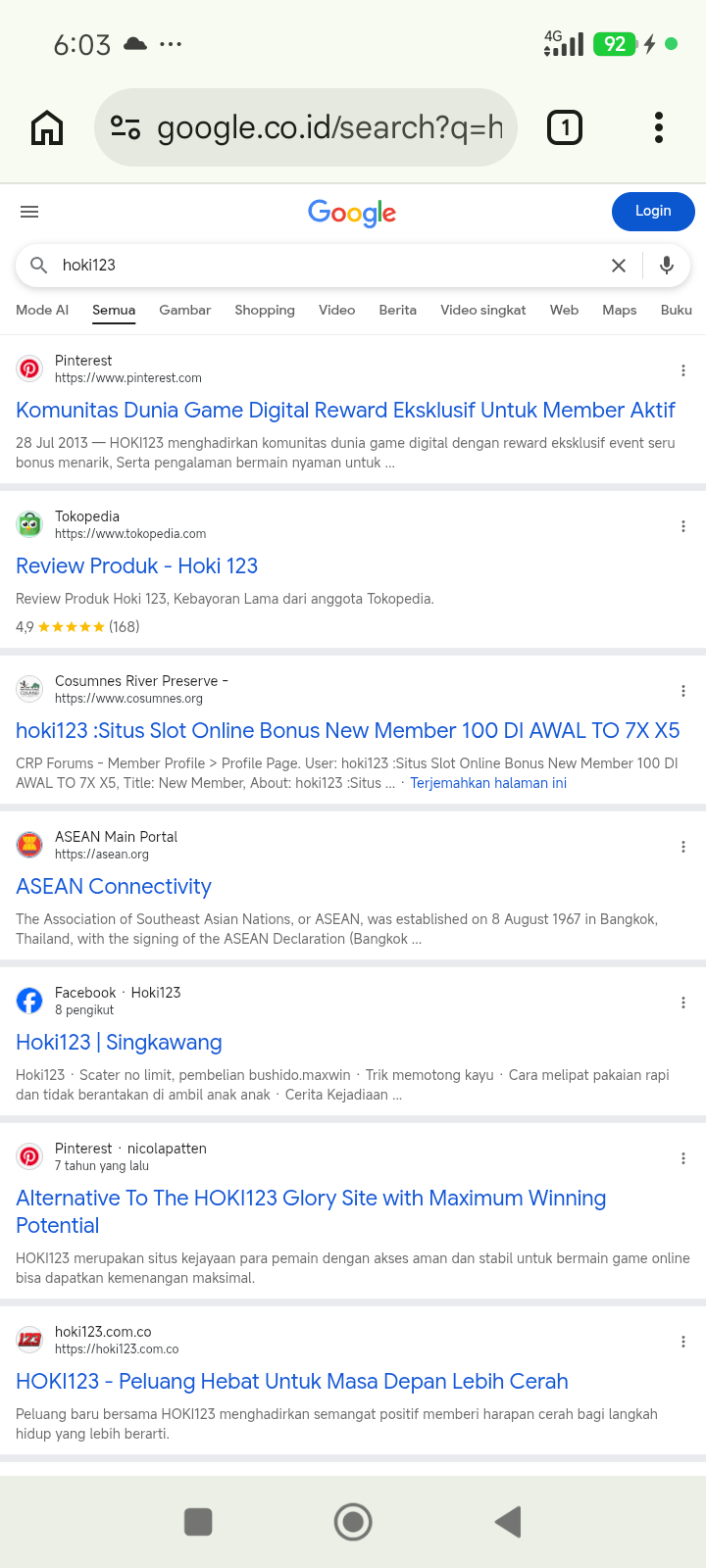
Task: Open Tokopedia's Review Produk - Hoki 123 result
Action: pos(137,566)
